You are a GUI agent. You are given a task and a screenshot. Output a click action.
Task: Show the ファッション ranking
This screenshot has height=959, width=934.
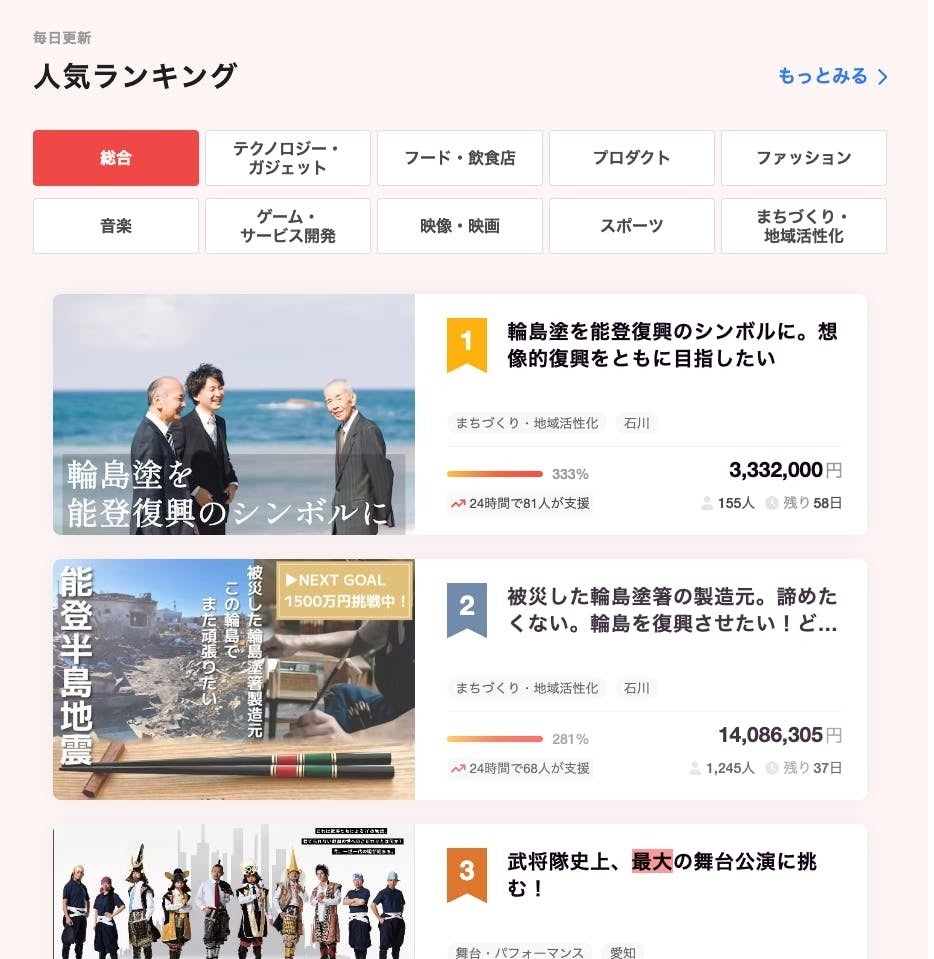(x=804, y=158)
